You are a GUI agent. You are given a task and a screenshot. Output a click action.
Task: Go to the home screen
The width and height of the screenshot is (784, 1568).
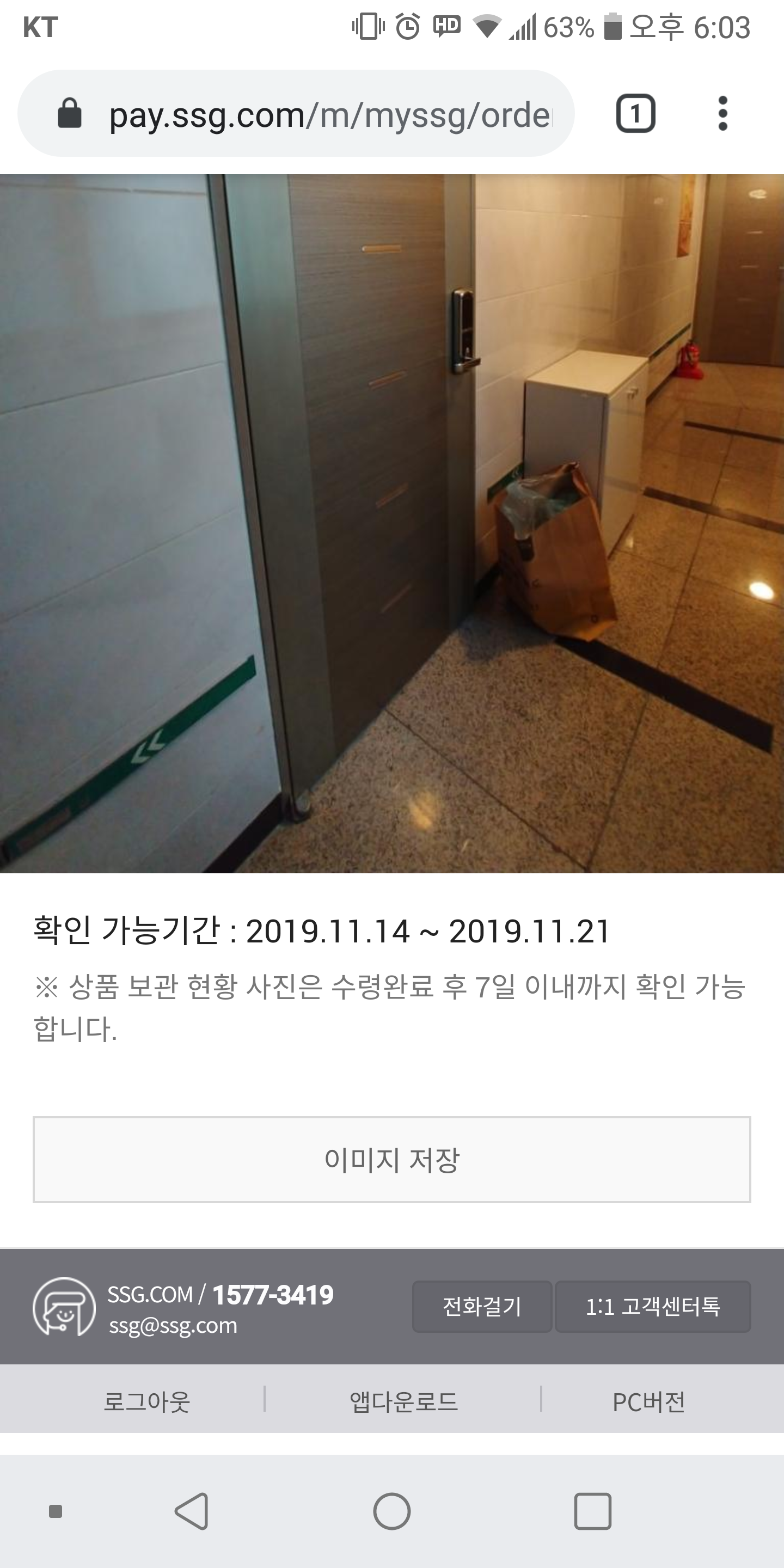pos(391,1511)
